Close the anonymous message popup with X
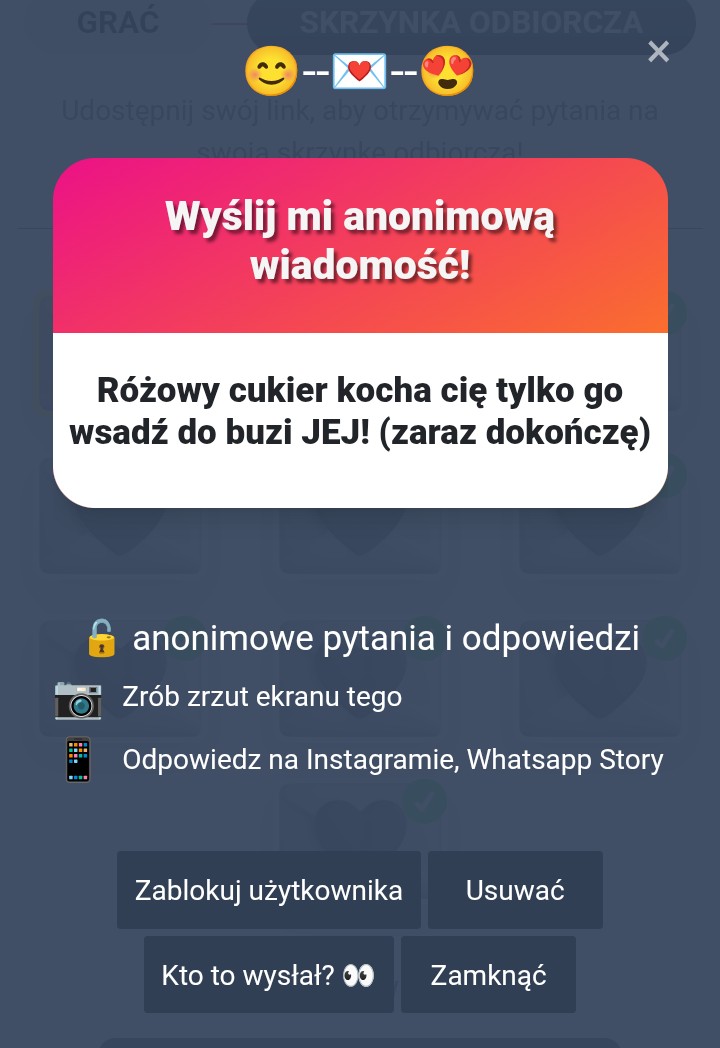Screen dimensions: 720x1048 (658, 52)
